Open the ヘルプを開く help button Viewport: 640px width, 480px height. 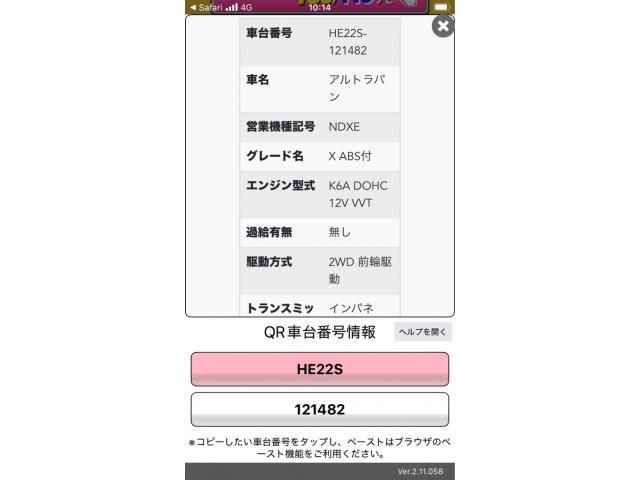pyautogui.click(x=423, y=332)
